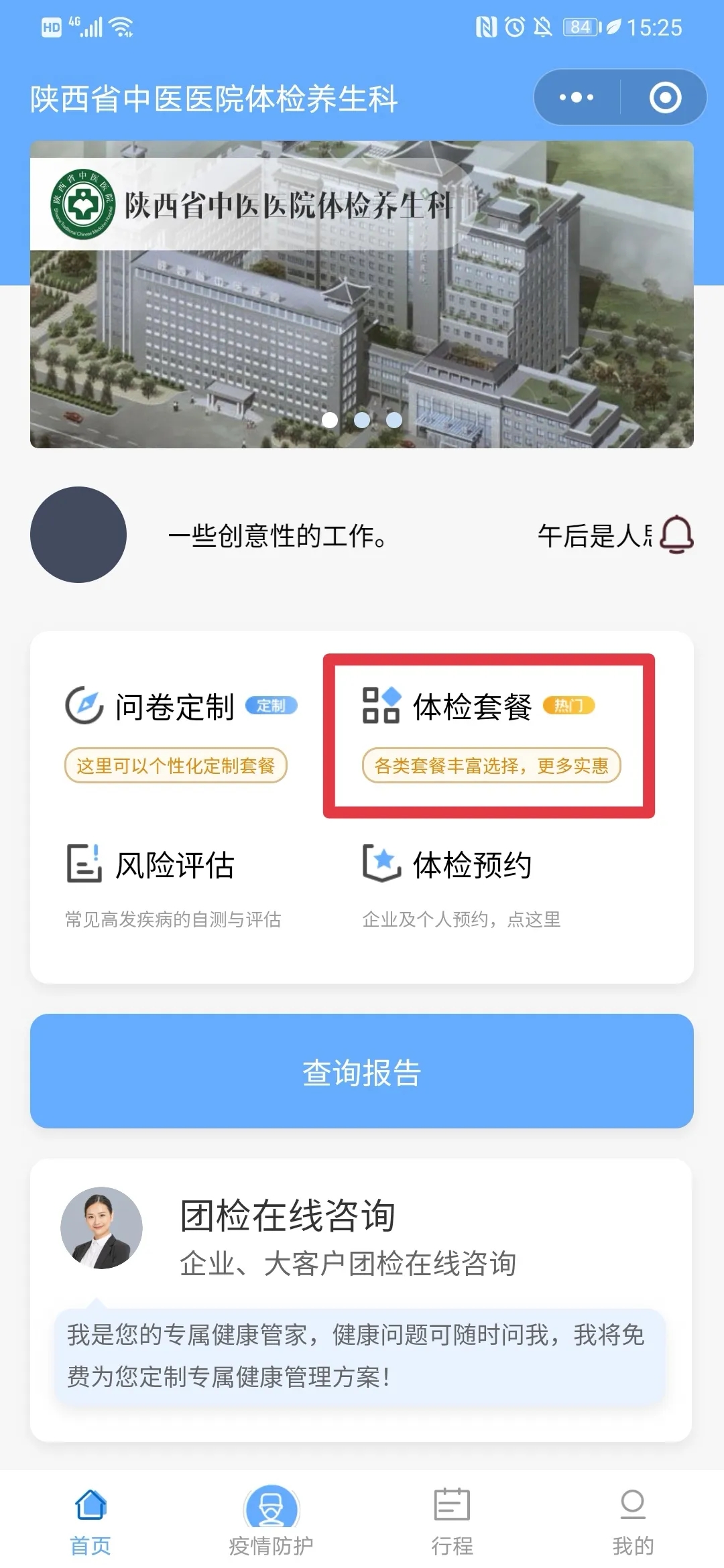Close the mini program with the circle button

pyautogui.click(x=665, y=98)
